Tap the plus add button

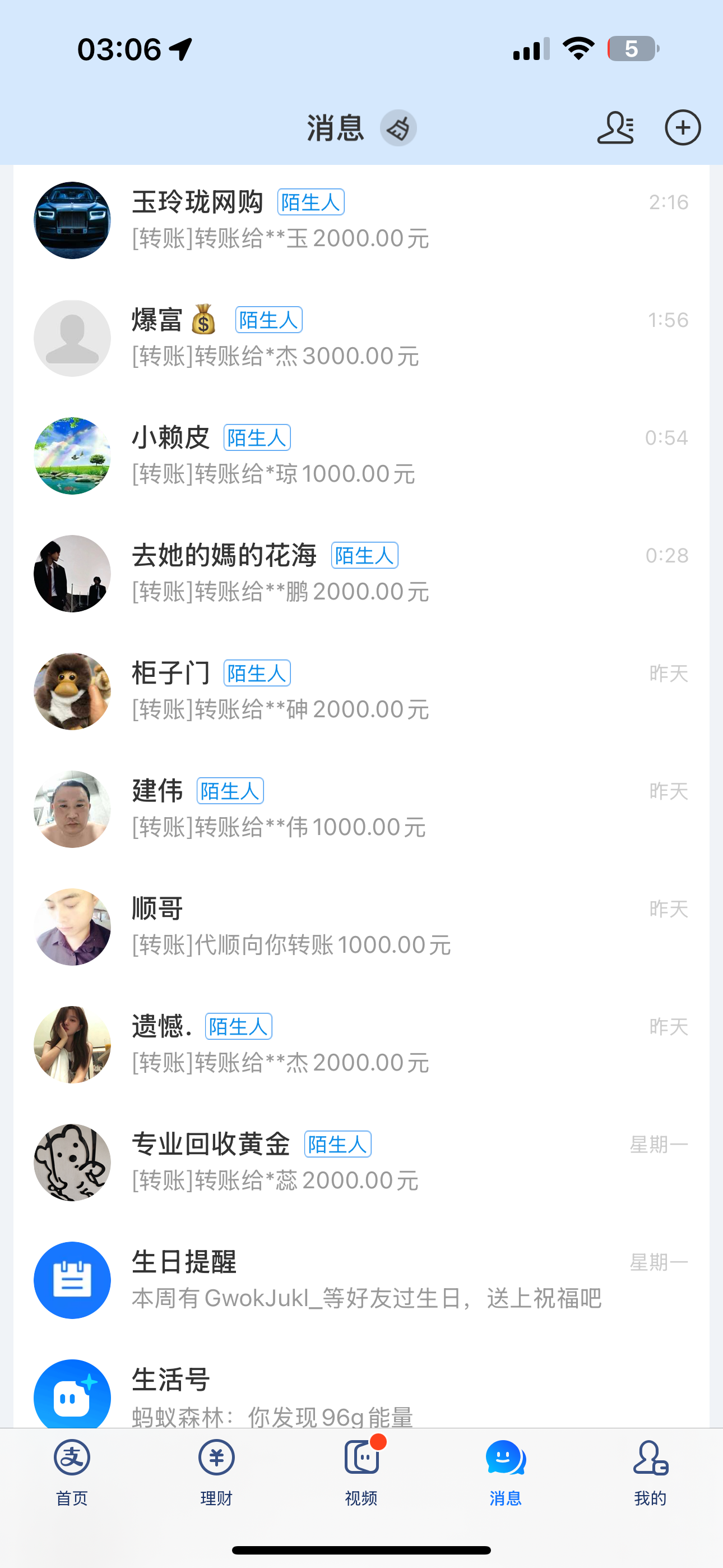[x=682, y=128]
